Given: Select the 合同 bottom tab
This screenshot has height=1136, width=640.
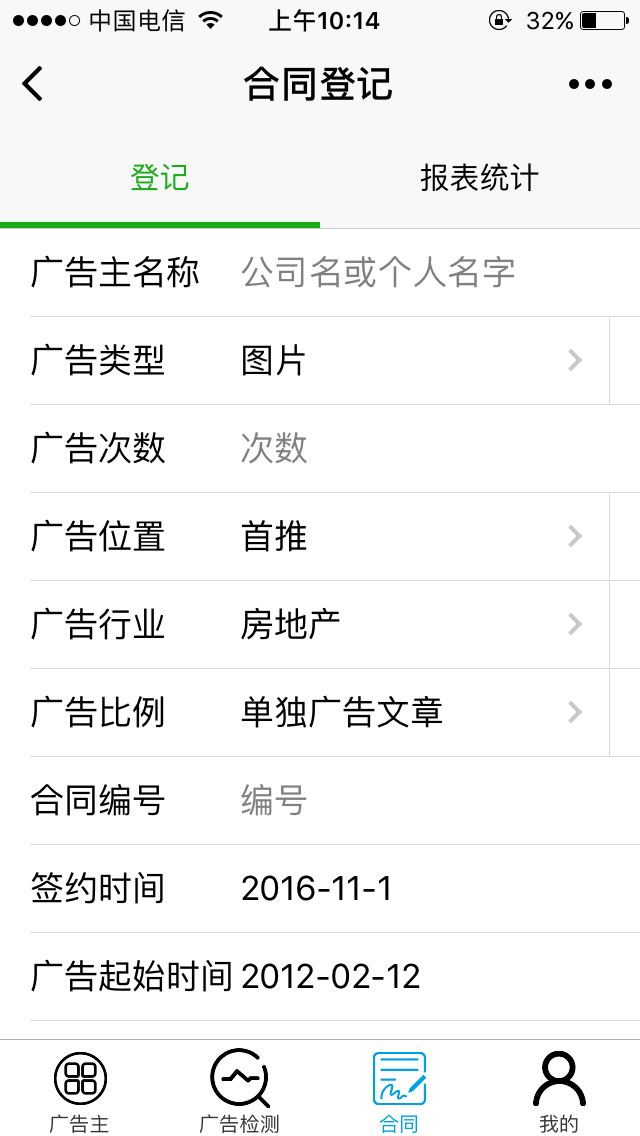Looking at the screenshot, I should (399, 1092).
